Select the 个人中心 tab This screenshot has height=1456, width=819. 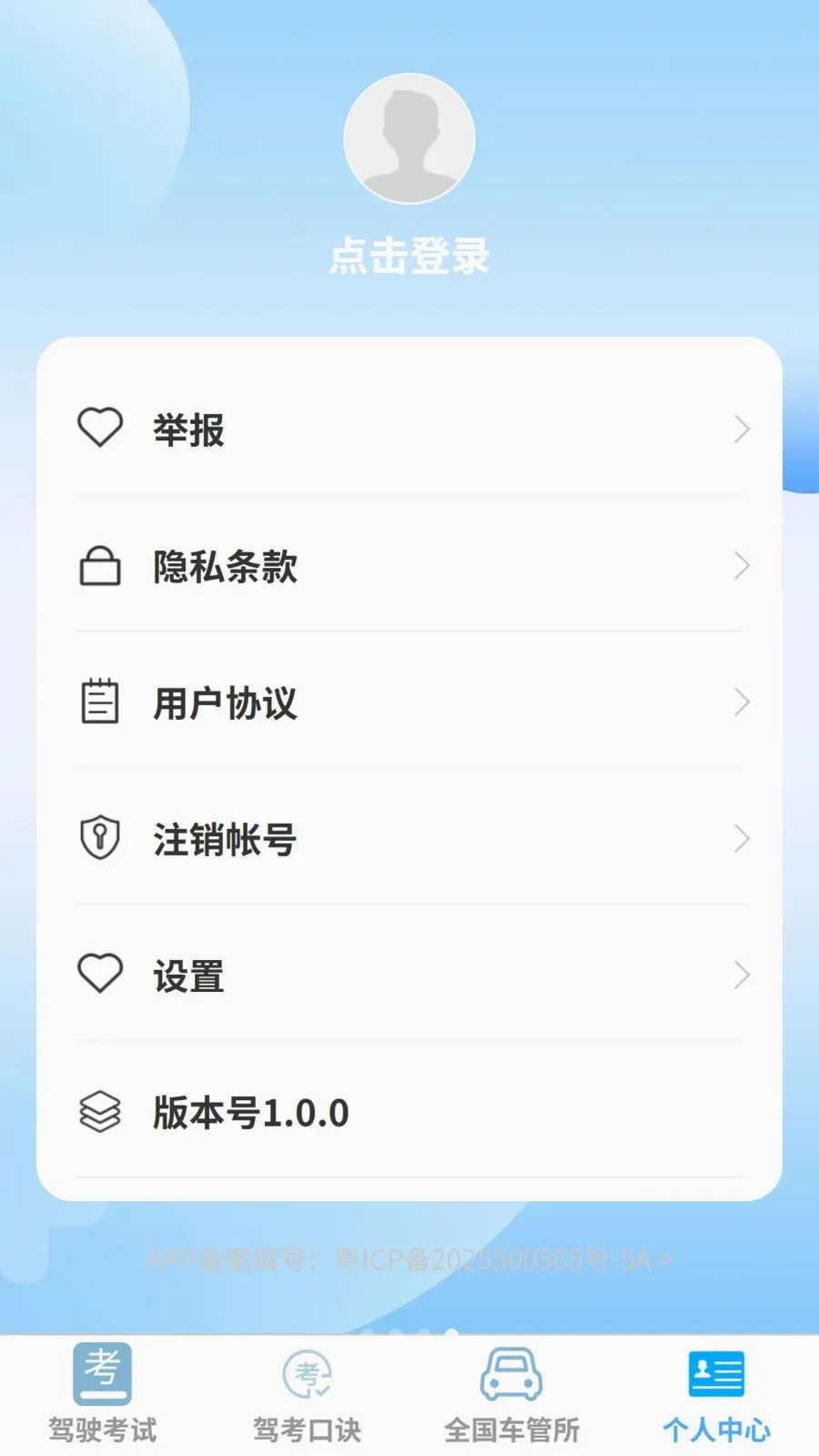pyautogui.click(x=716, y=1394)
